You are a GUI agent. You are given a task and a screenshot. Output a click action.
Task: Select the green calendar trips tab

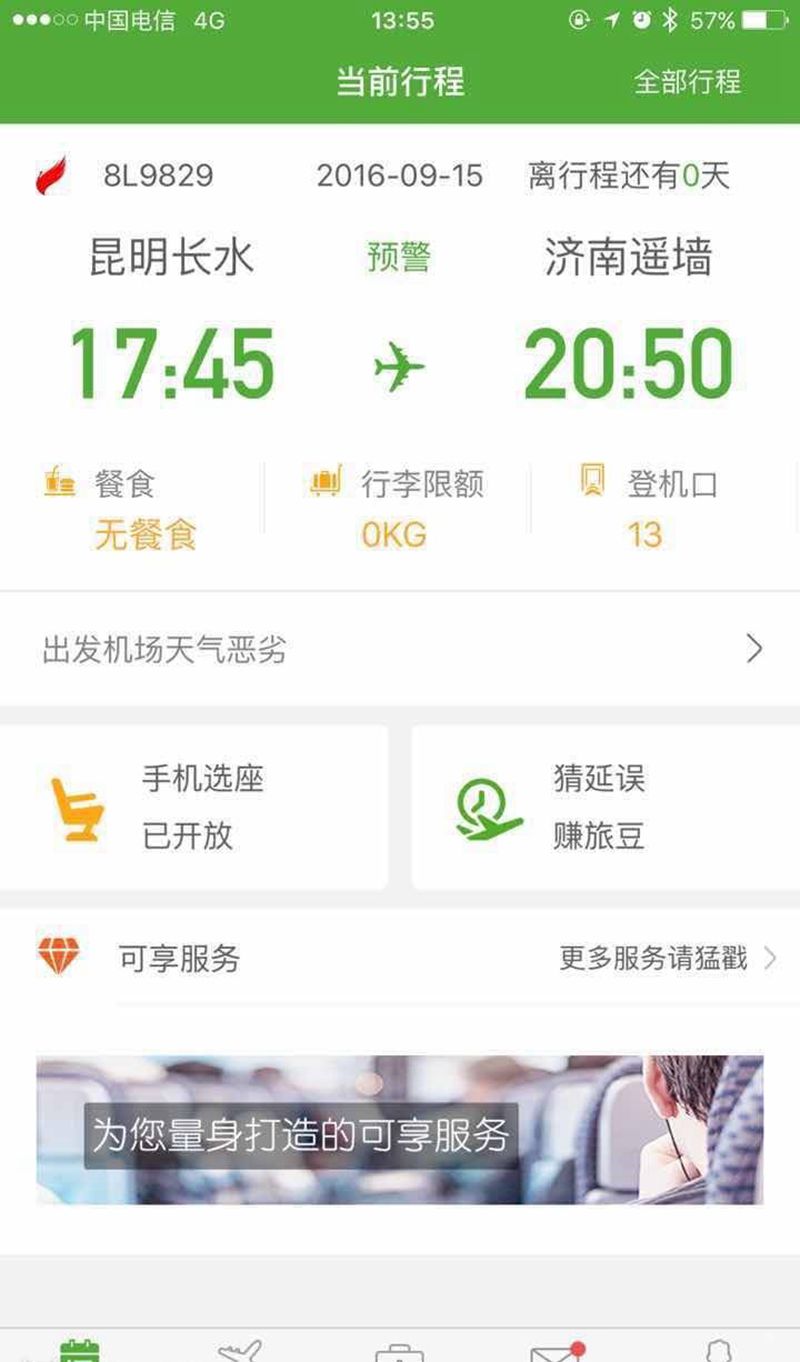point(80,1350)
